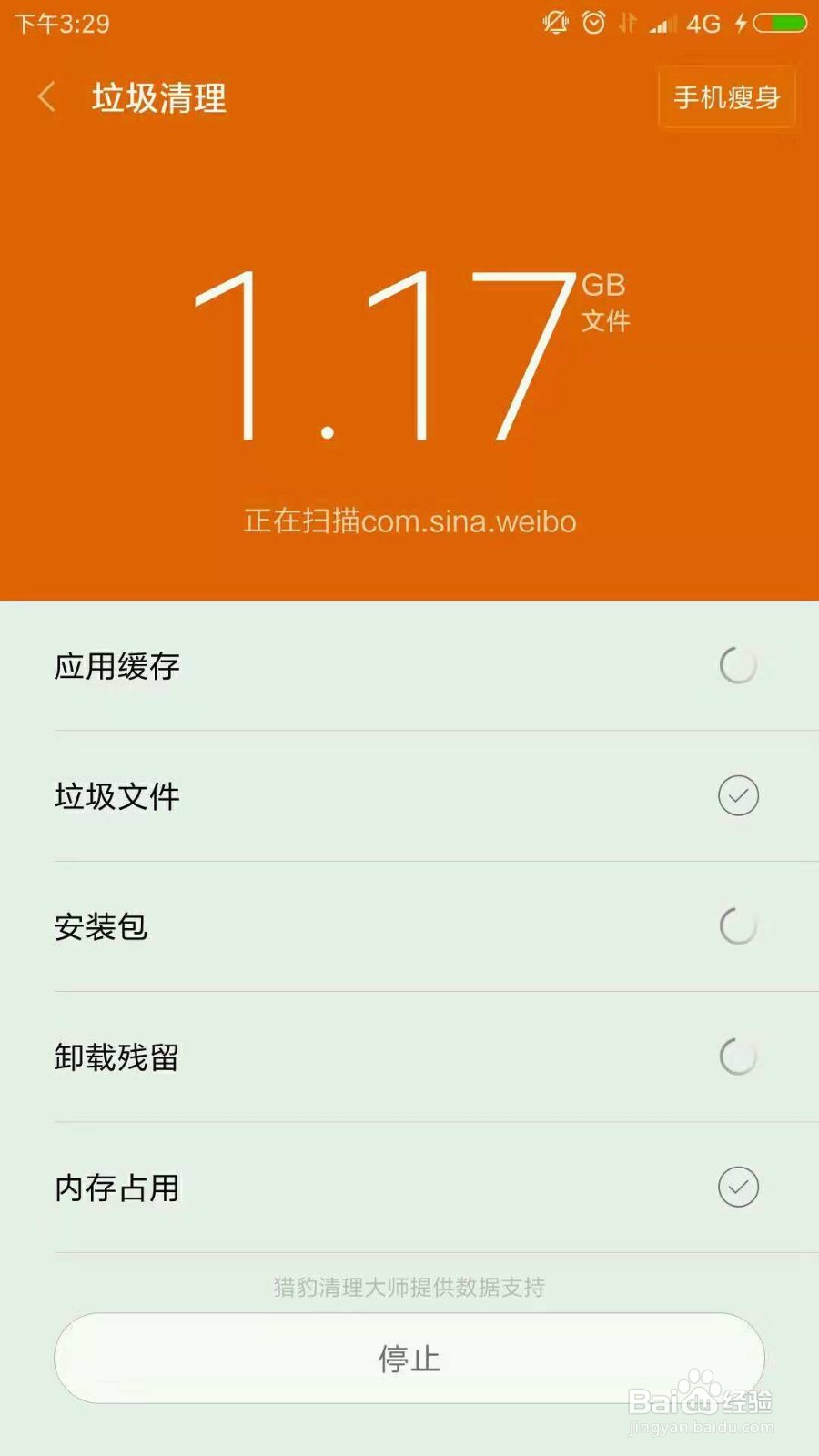Tap the scanning indicator next to 安装包
This screenshot has height=1456, width=819.
click(737, 925)
